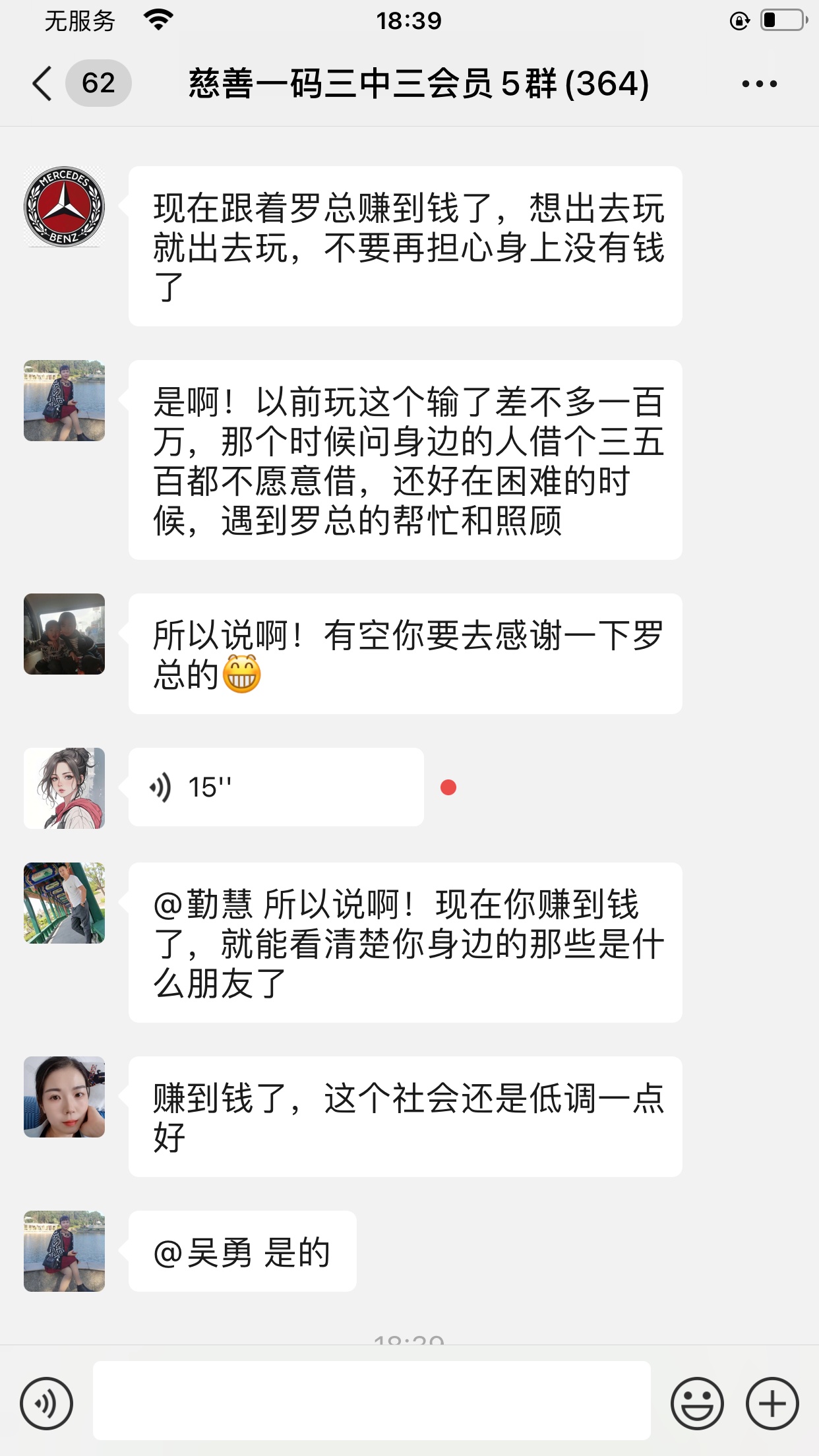
Task: Open avatar of sender mentioning @勤慧
Action: tap(65, 903)
